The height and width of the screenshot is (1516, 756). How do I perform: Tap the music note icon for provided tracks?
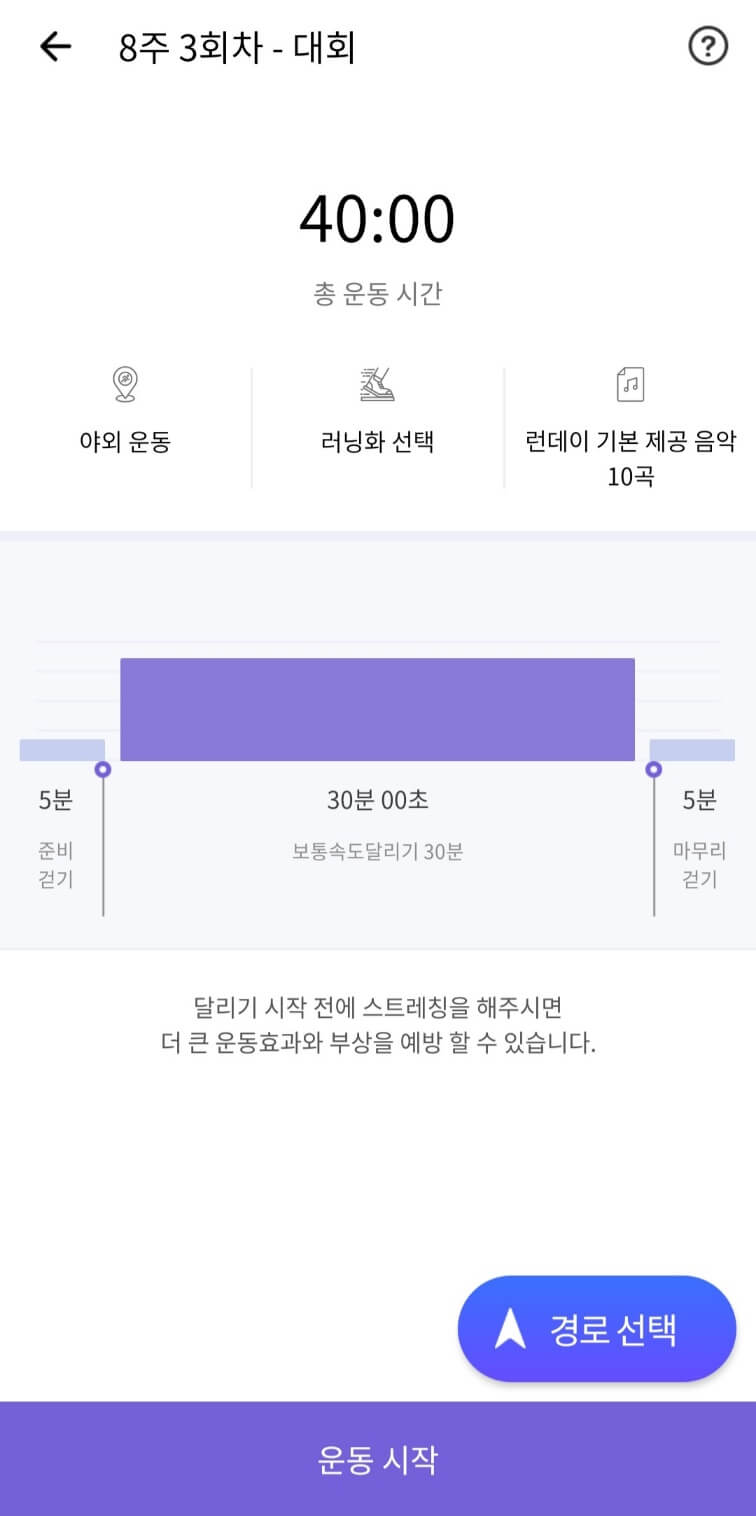629,383
